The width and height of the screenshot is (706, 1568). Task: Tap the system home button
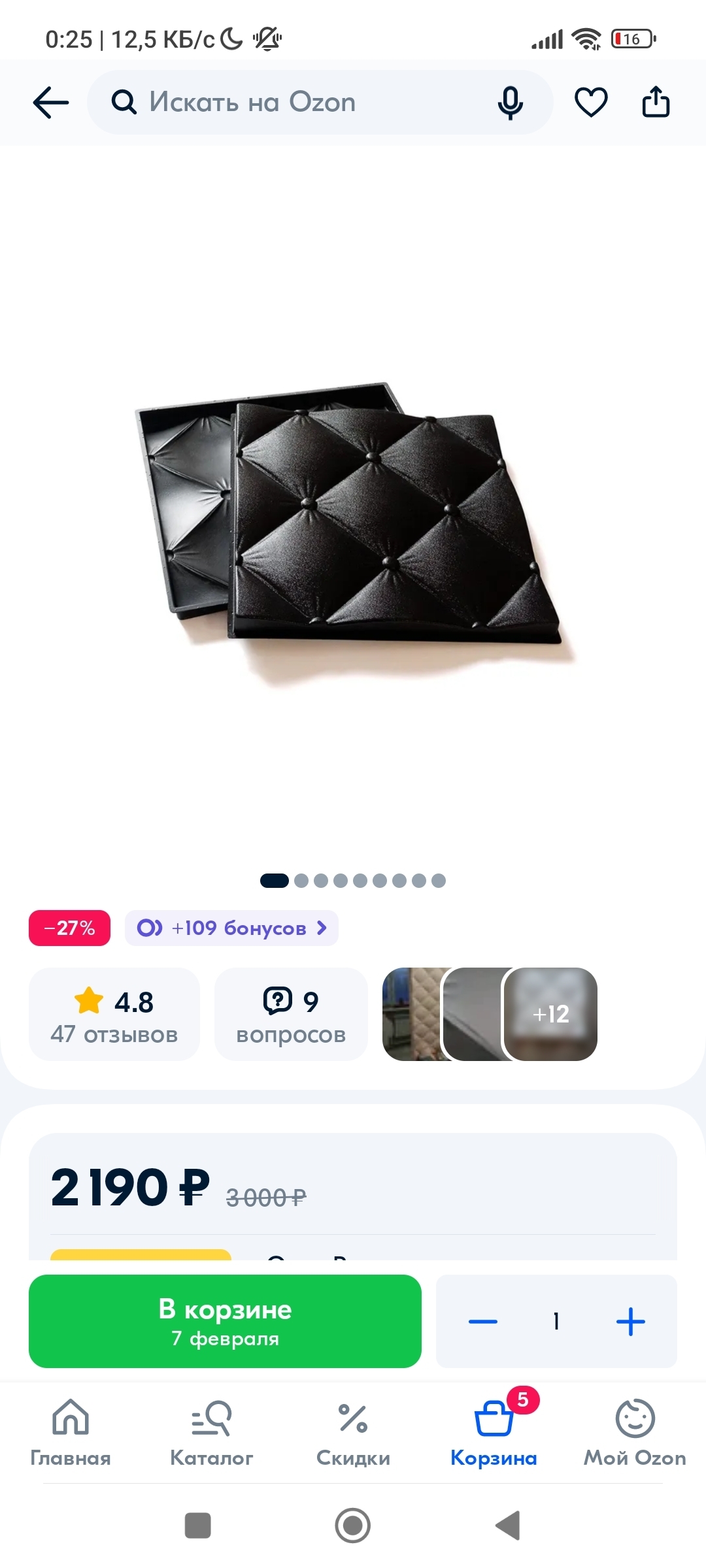[353, 1526]
